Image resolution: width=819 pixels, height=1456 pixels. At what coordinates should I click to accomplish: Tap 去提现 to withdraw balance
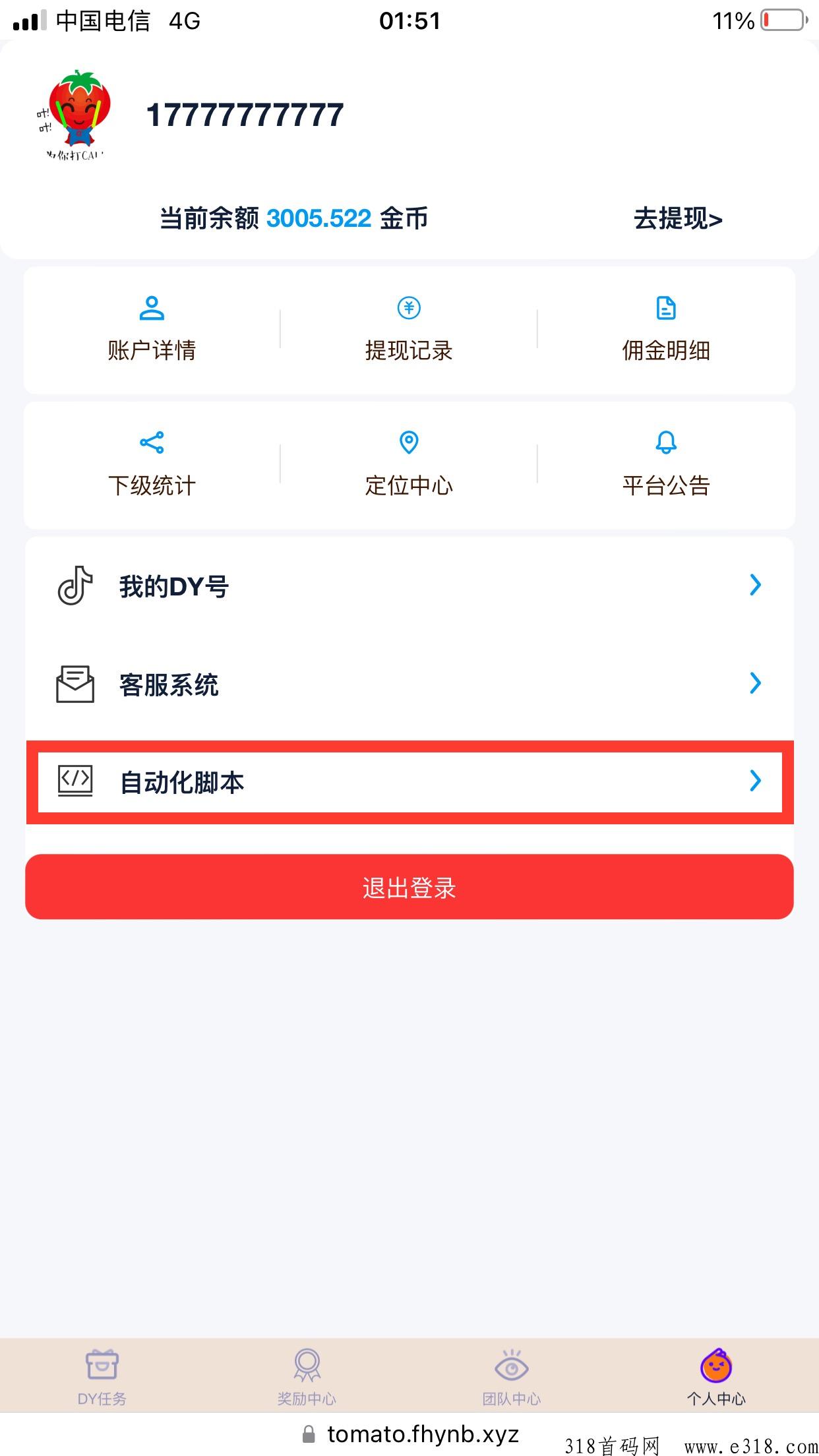click(x=678, y=219)
